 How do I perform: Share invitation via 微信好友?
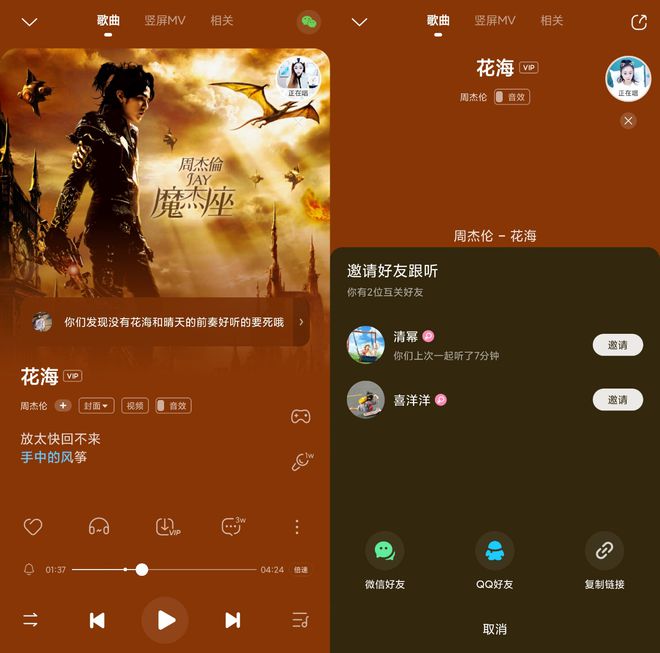385,551
